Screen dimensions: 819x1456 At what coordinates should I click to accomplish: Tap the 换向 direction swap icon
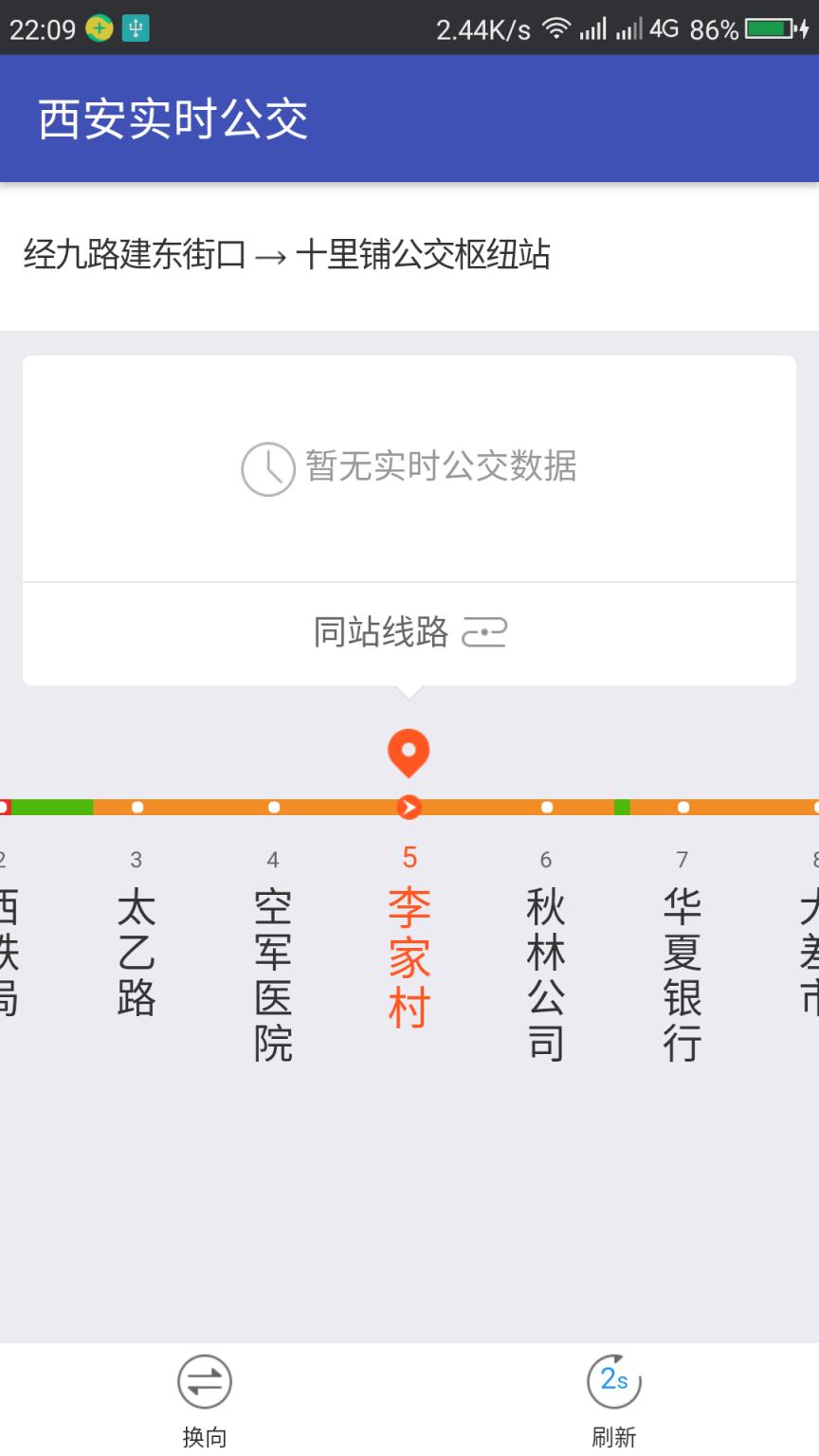204,1383
